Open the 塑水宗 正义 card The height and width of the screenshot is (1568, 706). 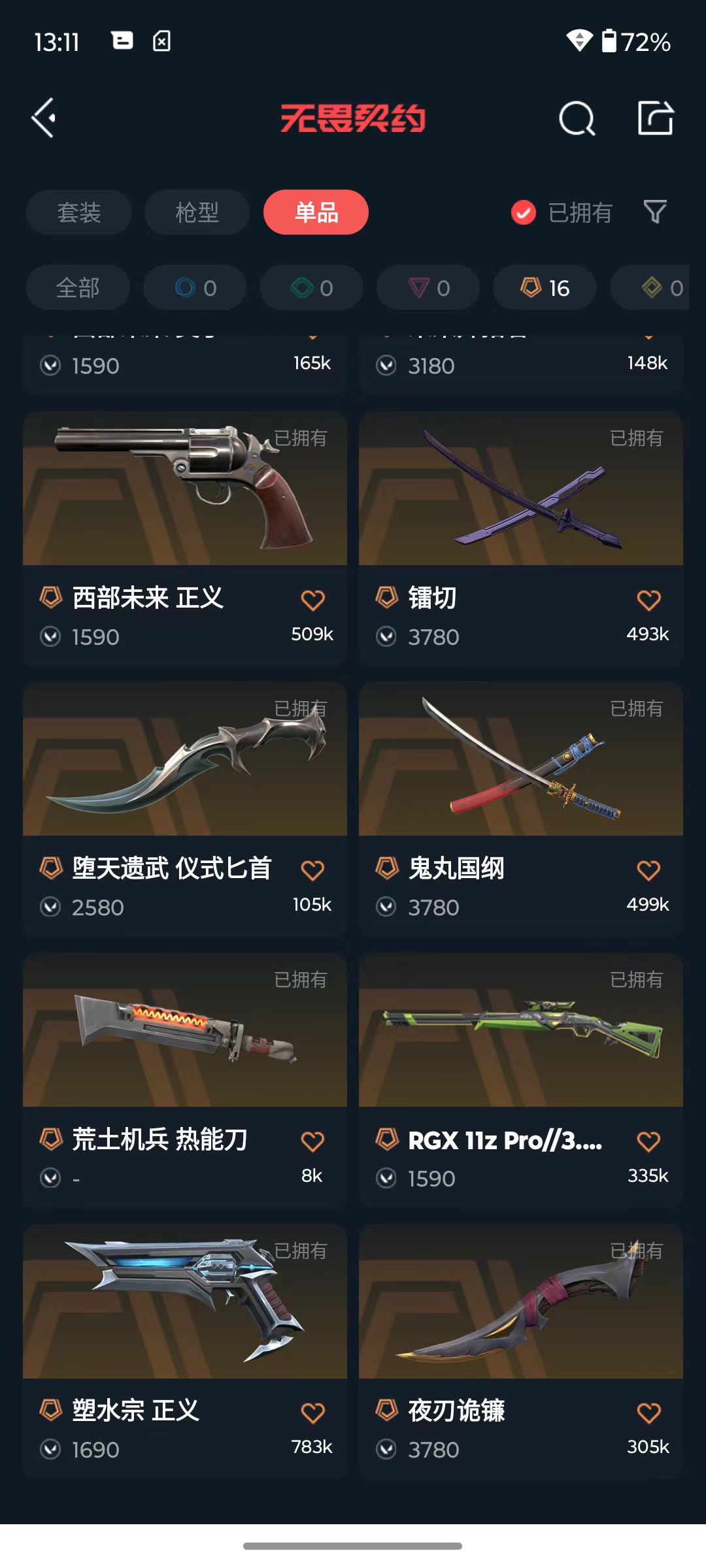click(x=185, y=1351)
